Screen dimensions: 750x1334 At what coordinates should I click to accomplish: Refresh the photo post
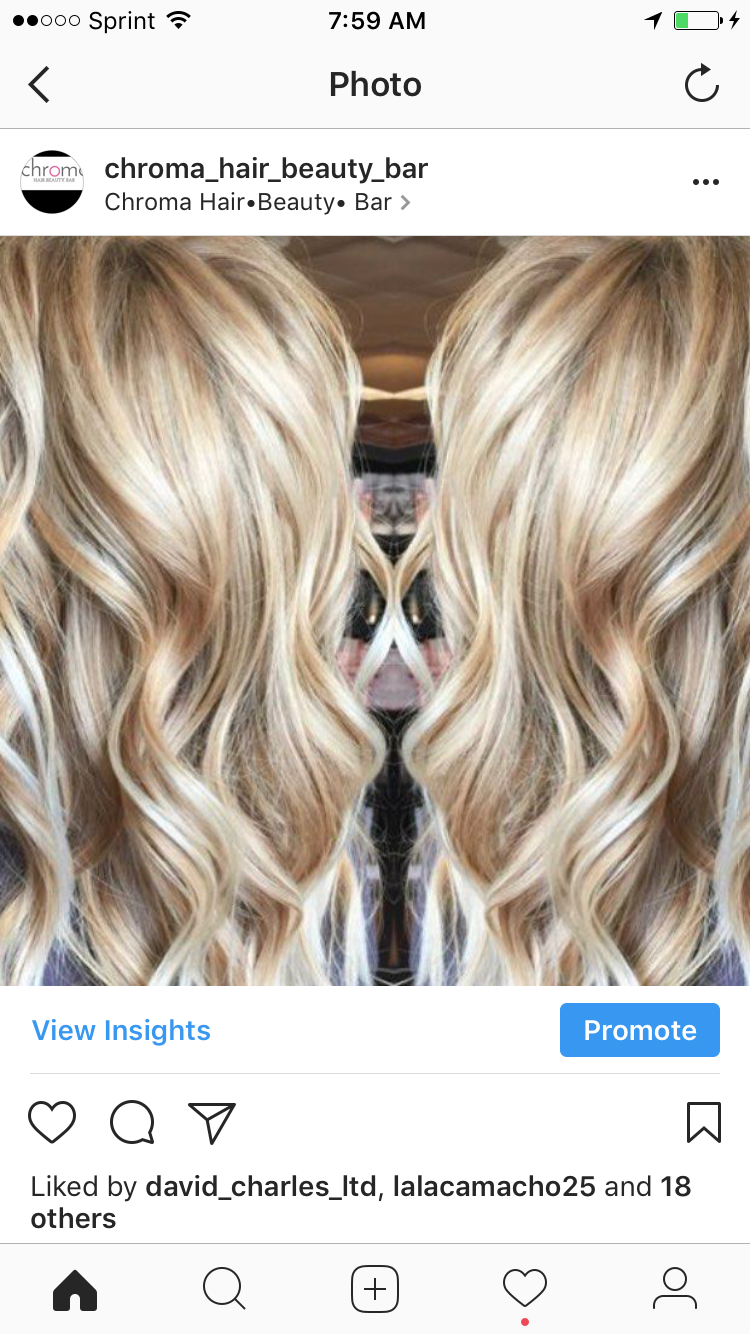(701, 84)
